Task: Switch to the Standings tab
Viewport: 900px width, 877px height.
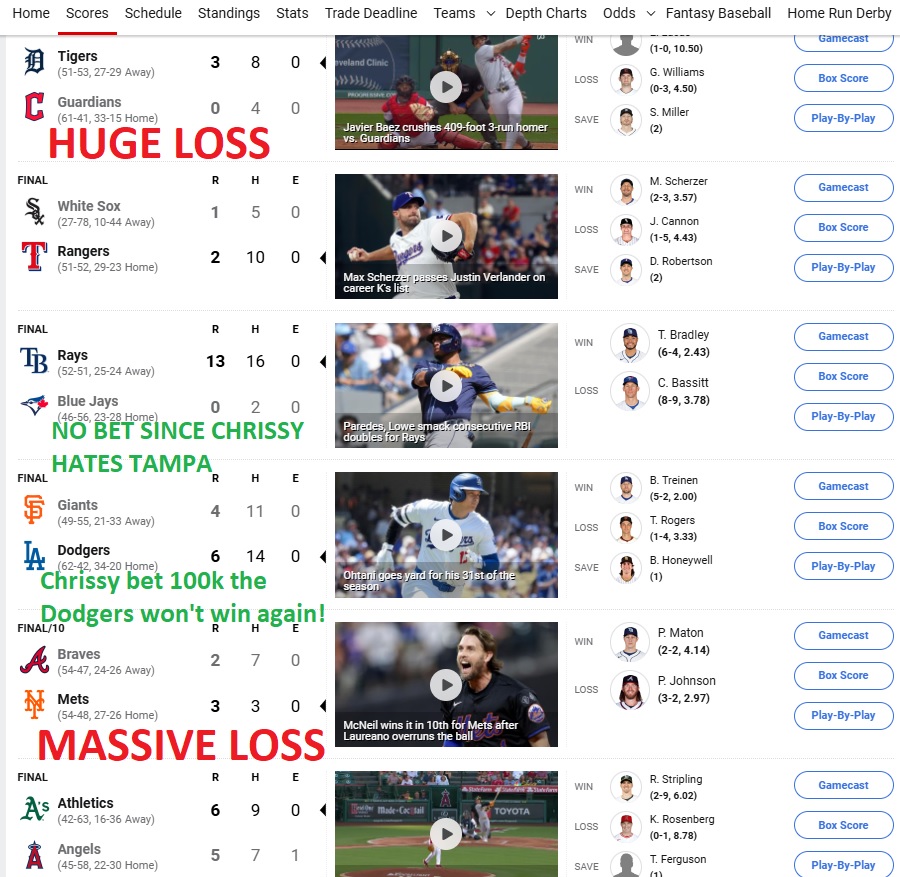Action: (229, 13)
